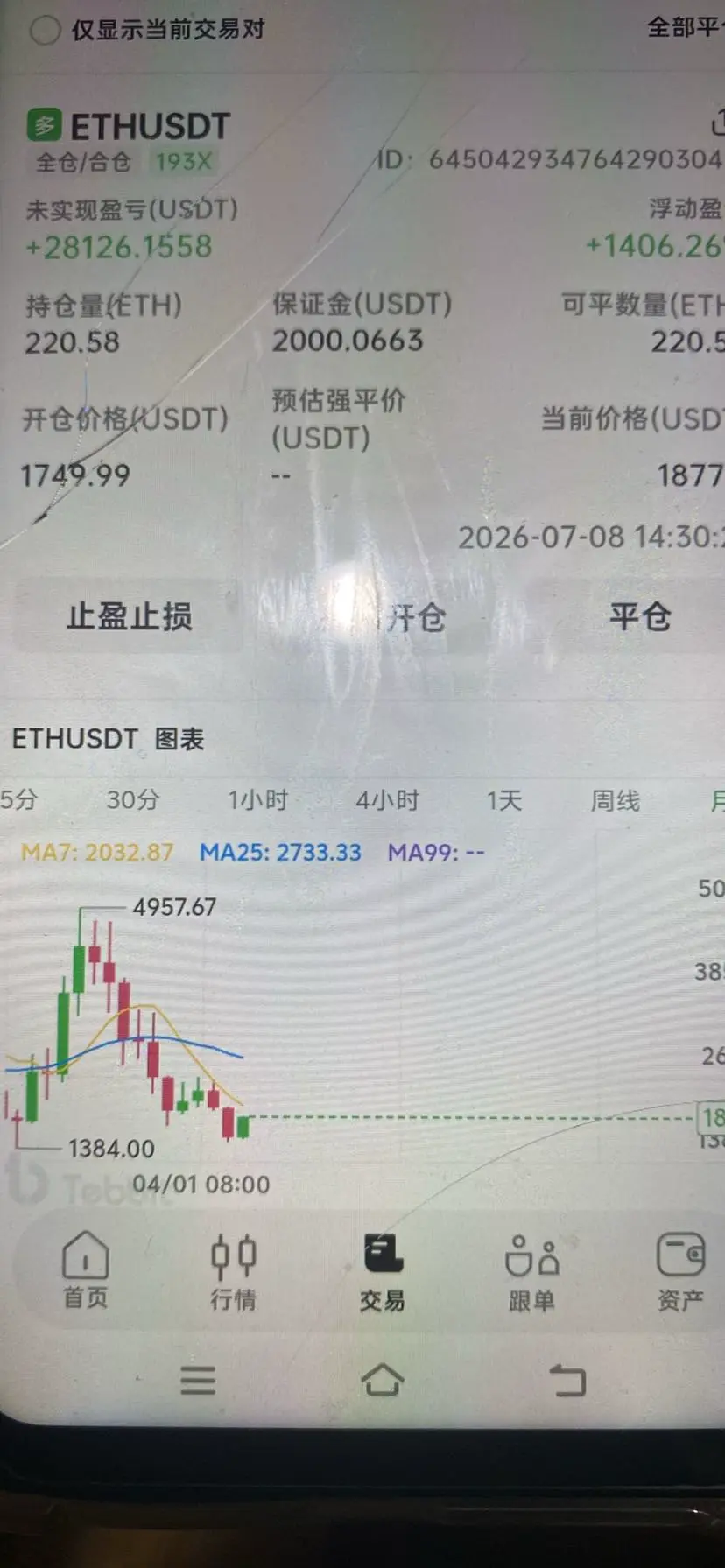This screenshot has height=1568, width=725.
Task: Select the 5分 chart interval
Action: pos(18,799)
